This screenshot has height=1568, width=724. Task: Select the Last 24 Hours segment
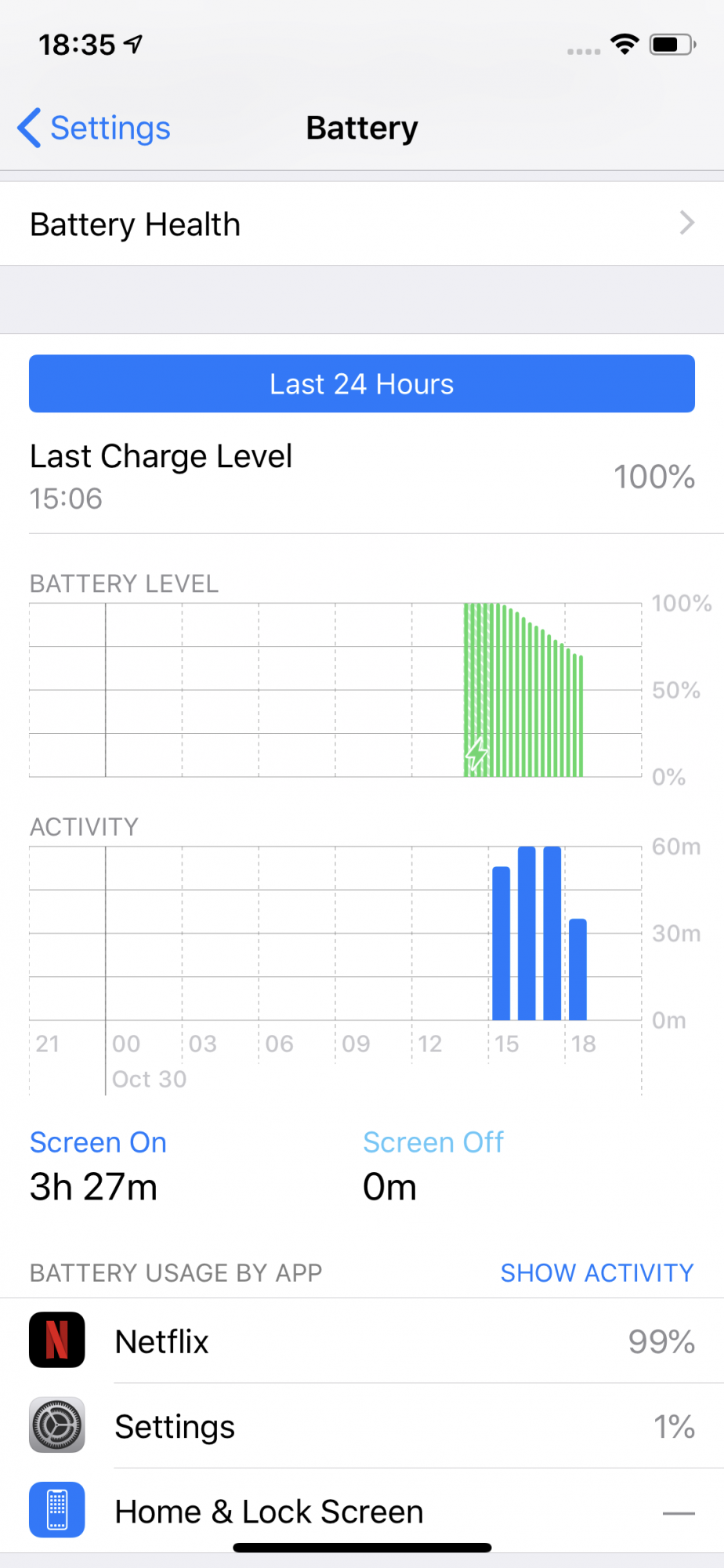[x=362, y=383]
